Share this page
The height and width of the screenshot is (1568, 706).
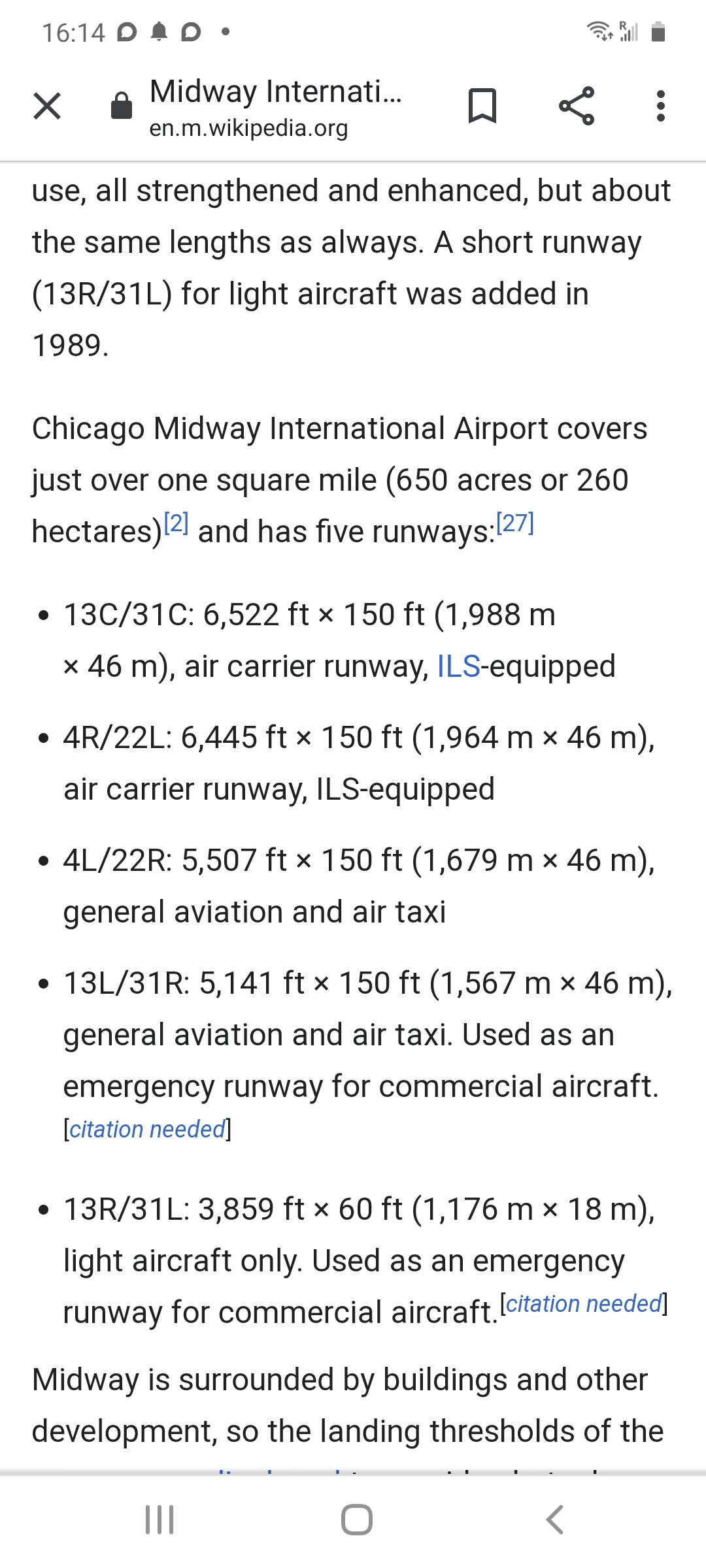tap(577, 106)
